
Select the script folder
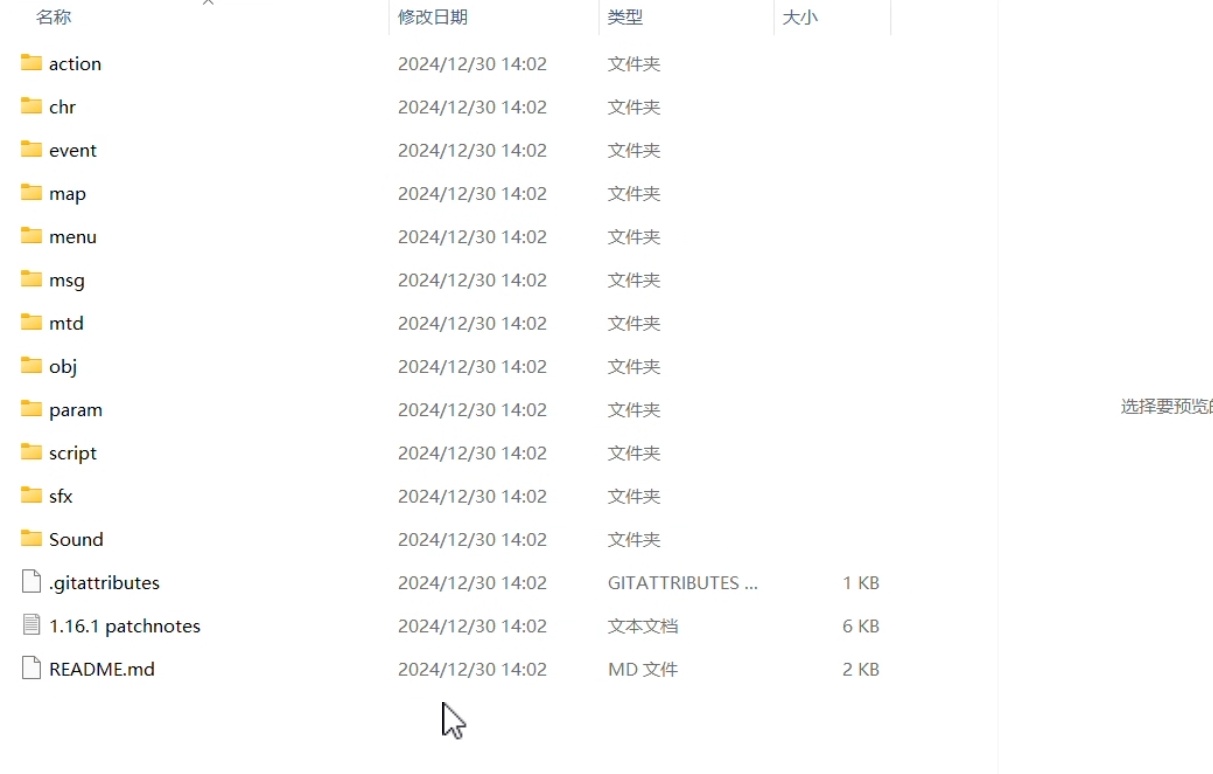tap(72, 453)
